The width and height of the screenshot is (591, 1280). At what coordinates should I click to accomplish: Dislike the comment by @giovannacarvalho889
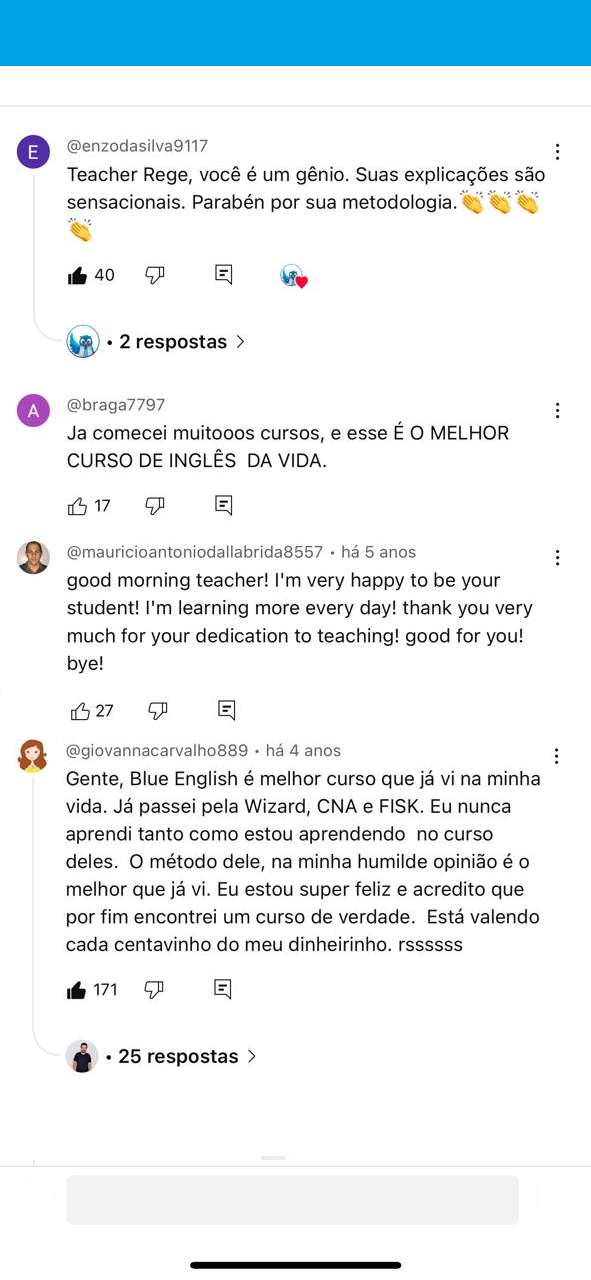coord(154,990)
